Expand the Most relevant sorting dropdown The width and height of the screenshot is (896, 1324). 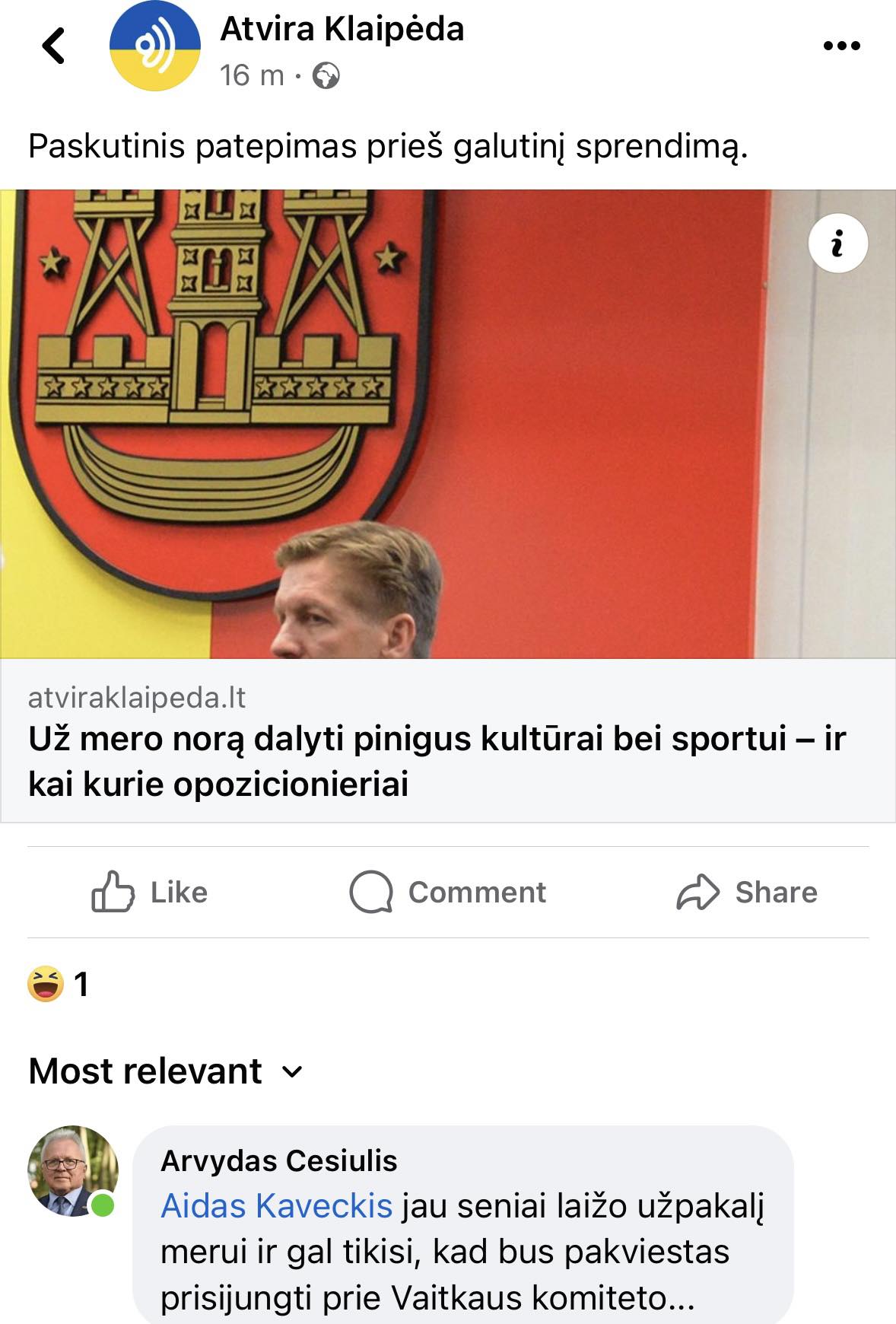click(166, 1071)
